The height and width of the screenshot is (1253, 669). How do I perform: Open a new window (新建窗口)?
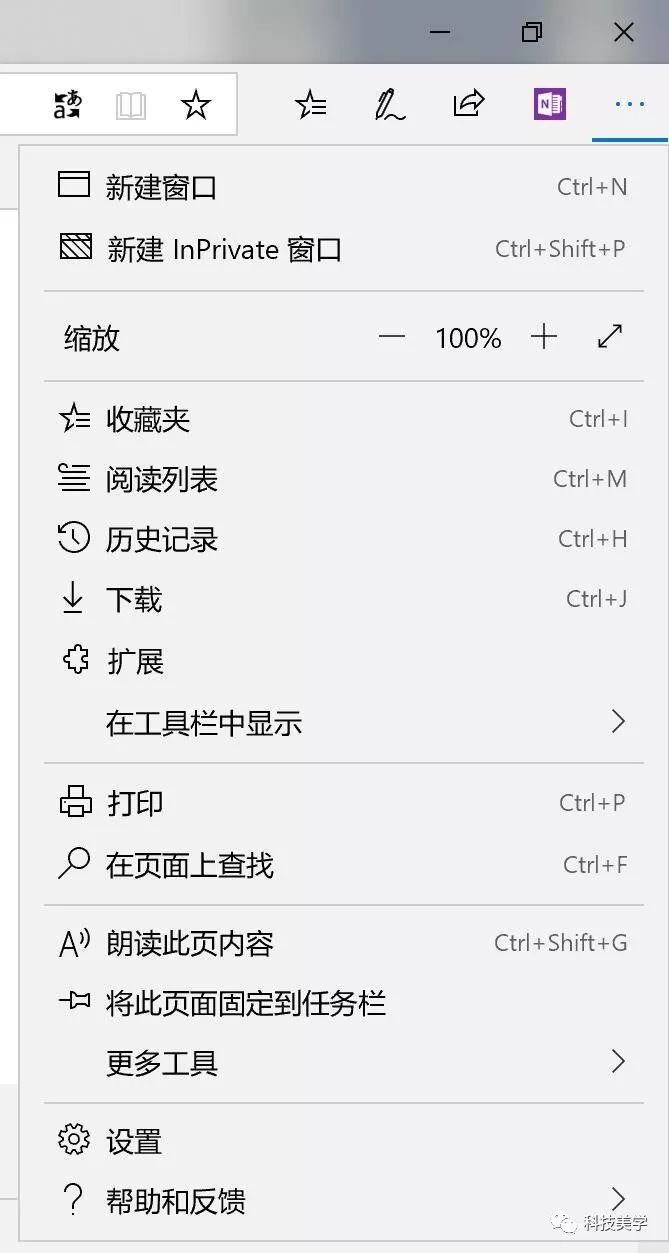(344, 186)
